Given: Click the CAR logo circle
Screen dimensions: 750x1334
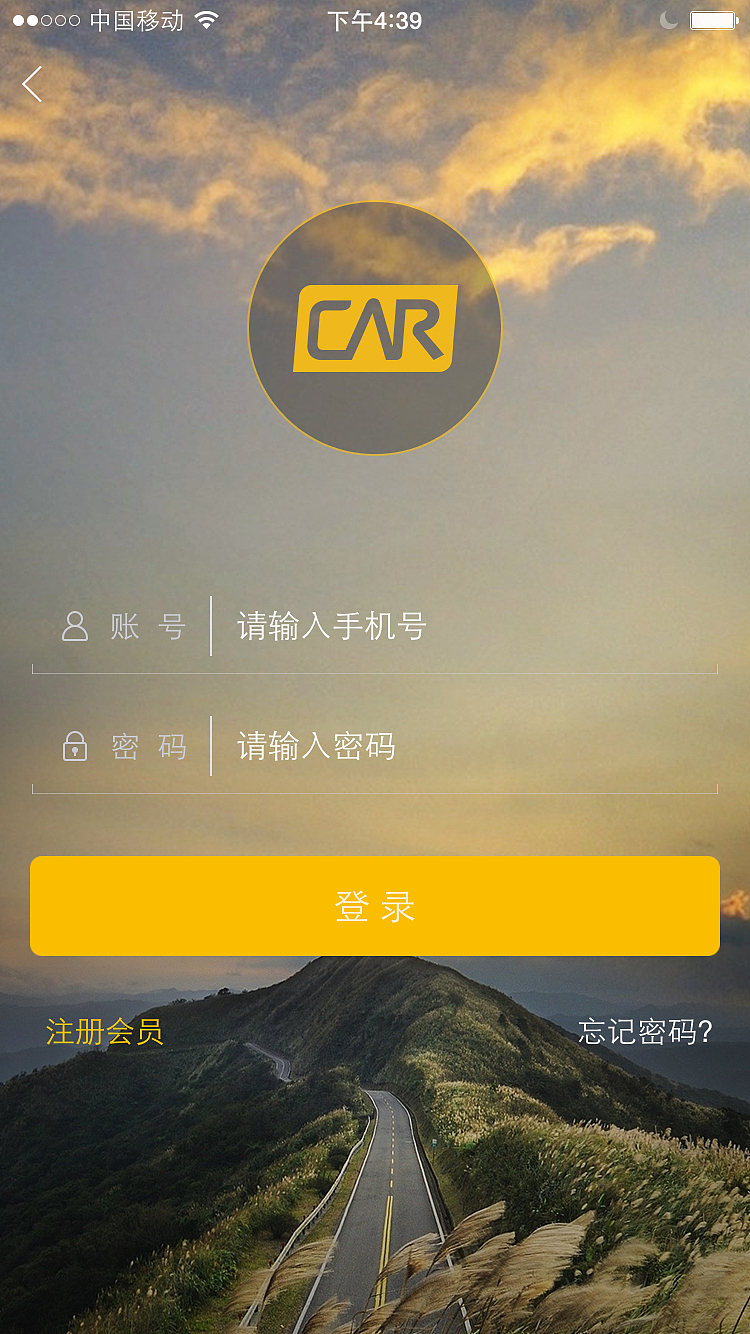Looking at the screenshot, I should pos(375,330).
